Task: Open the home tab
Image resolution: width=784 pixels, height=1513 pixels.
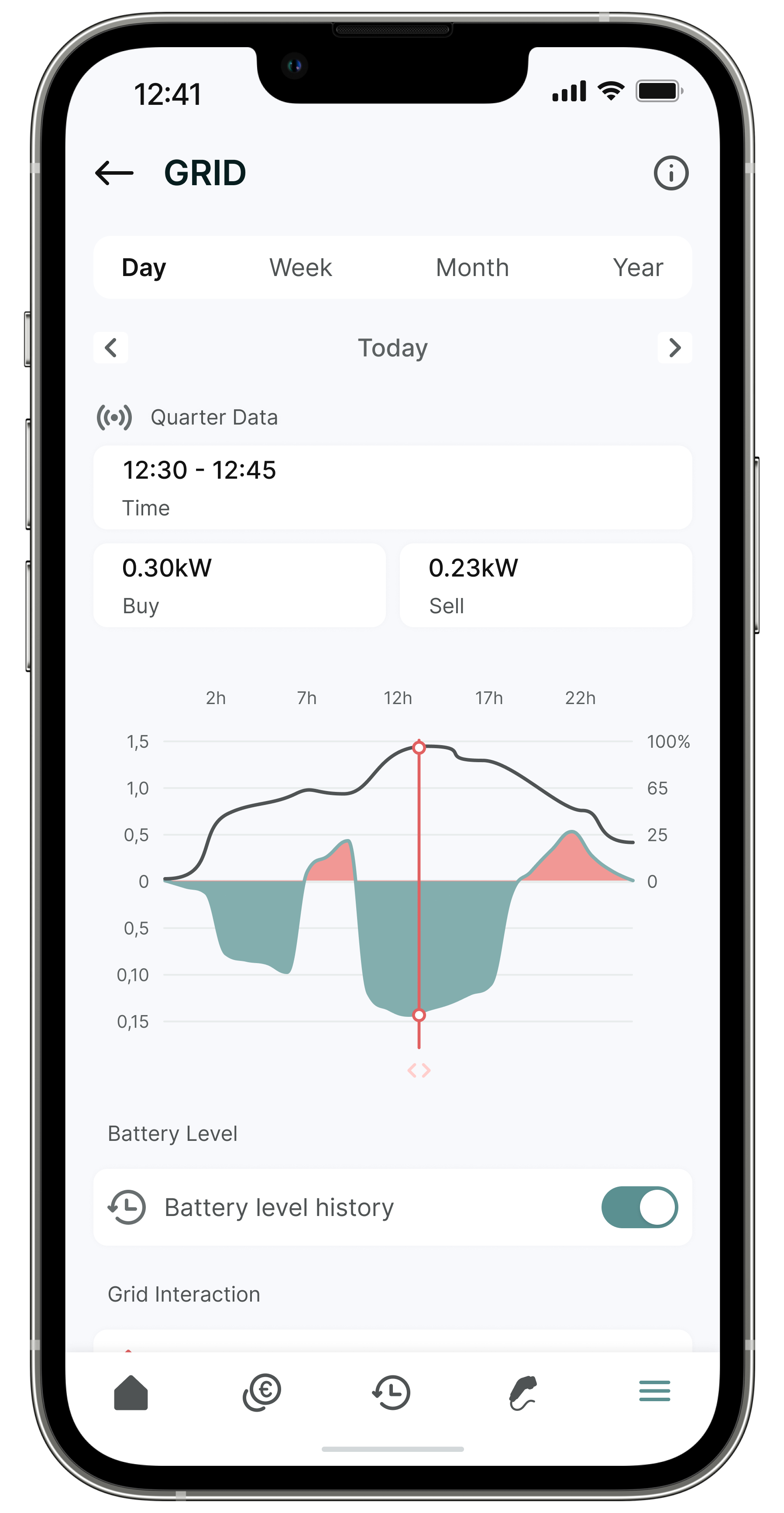Action: tap(131, 1392)
